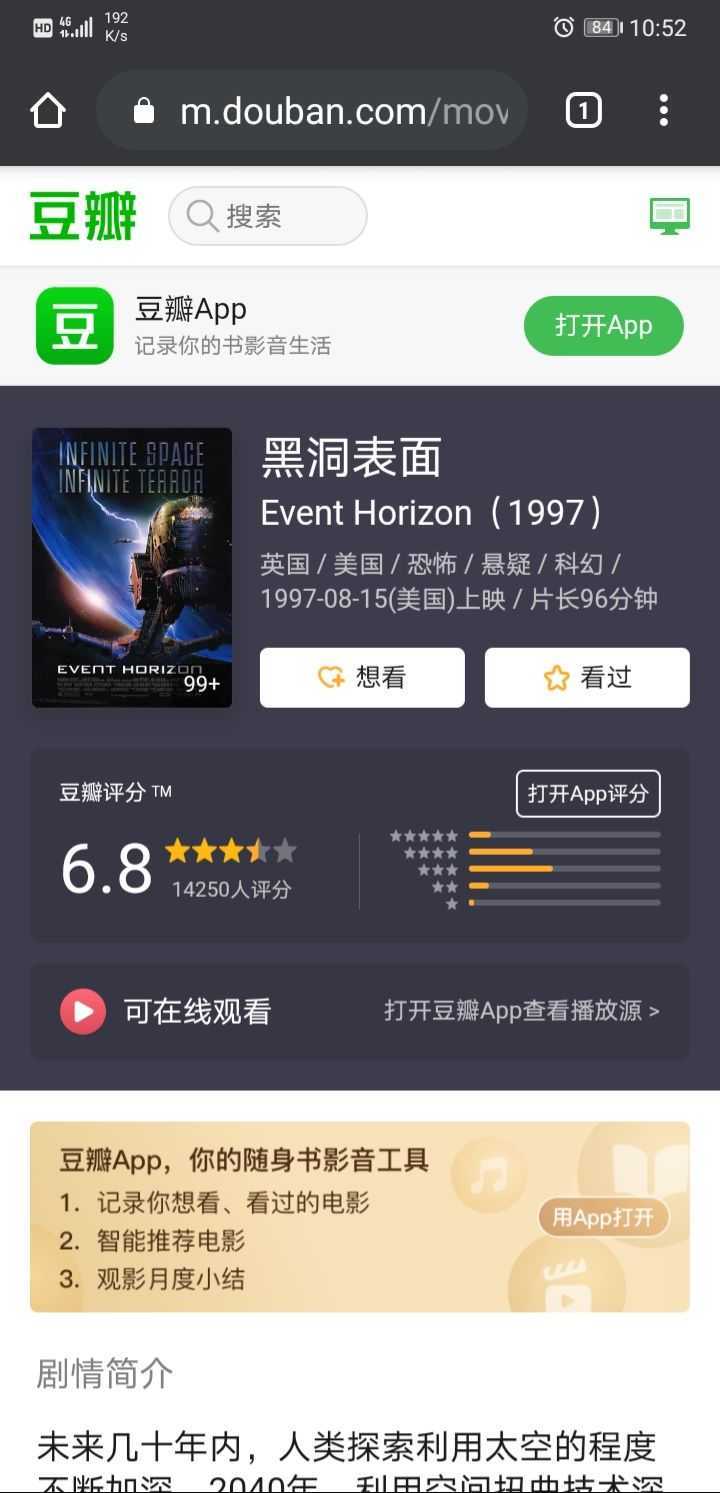Mark the movie as 想看
The width and height of the screenshot is (720, 1493).
[362, 677]
